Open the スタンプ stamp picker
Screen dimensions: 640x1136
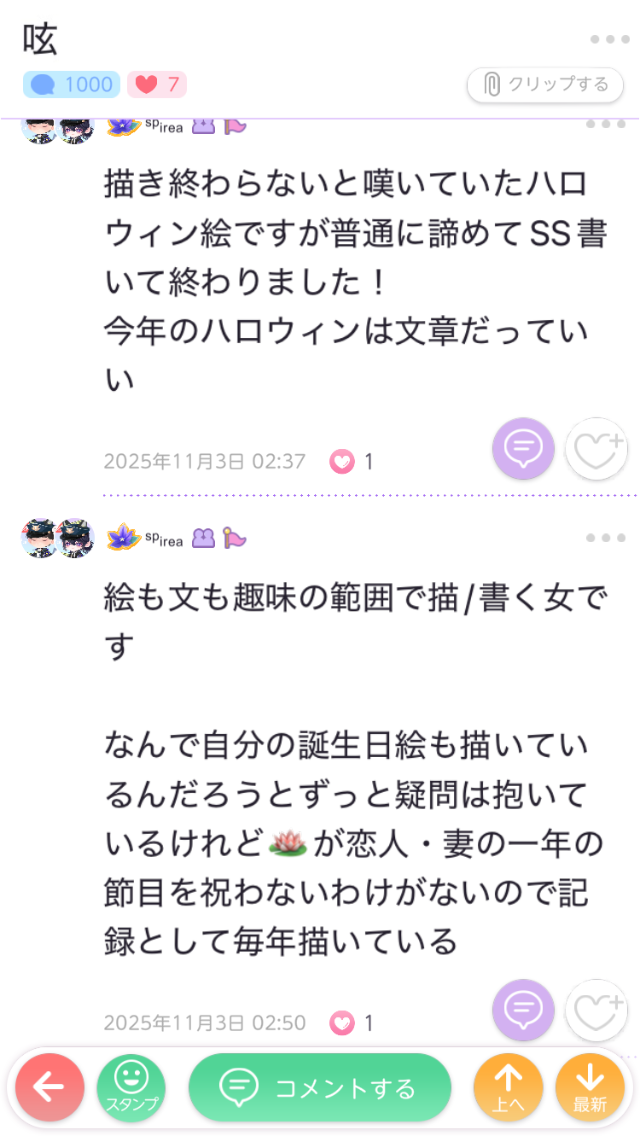[x=131, y=1088]
